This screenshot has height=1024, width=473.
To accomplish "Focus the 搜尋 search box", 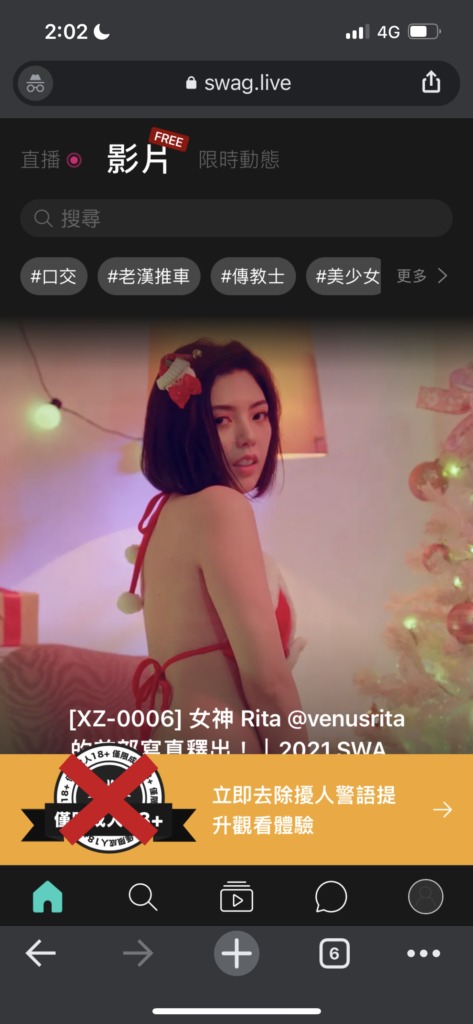I will (236, 218).
